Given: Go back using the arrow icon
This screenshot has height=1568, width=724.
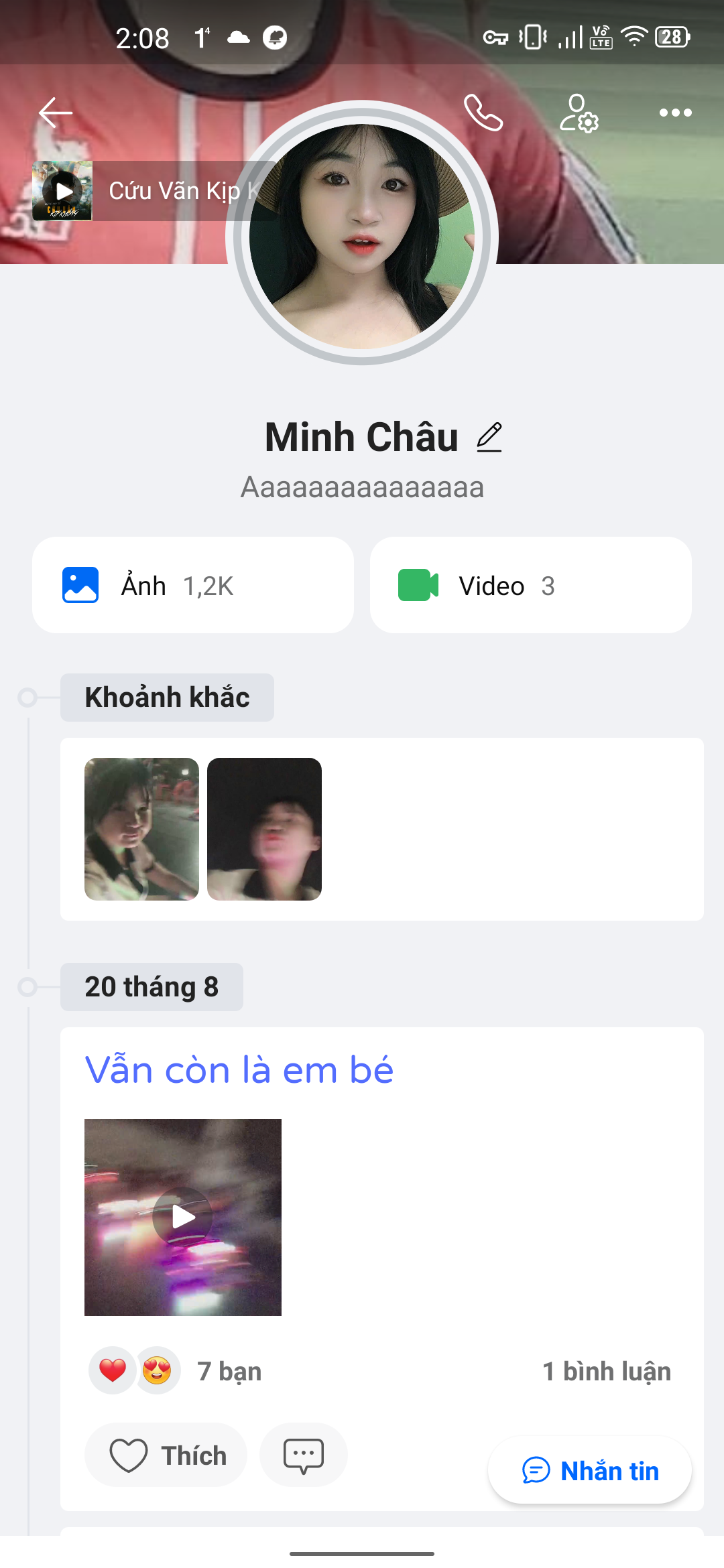Looking at the screenshot, I should (x=56, y=113).
